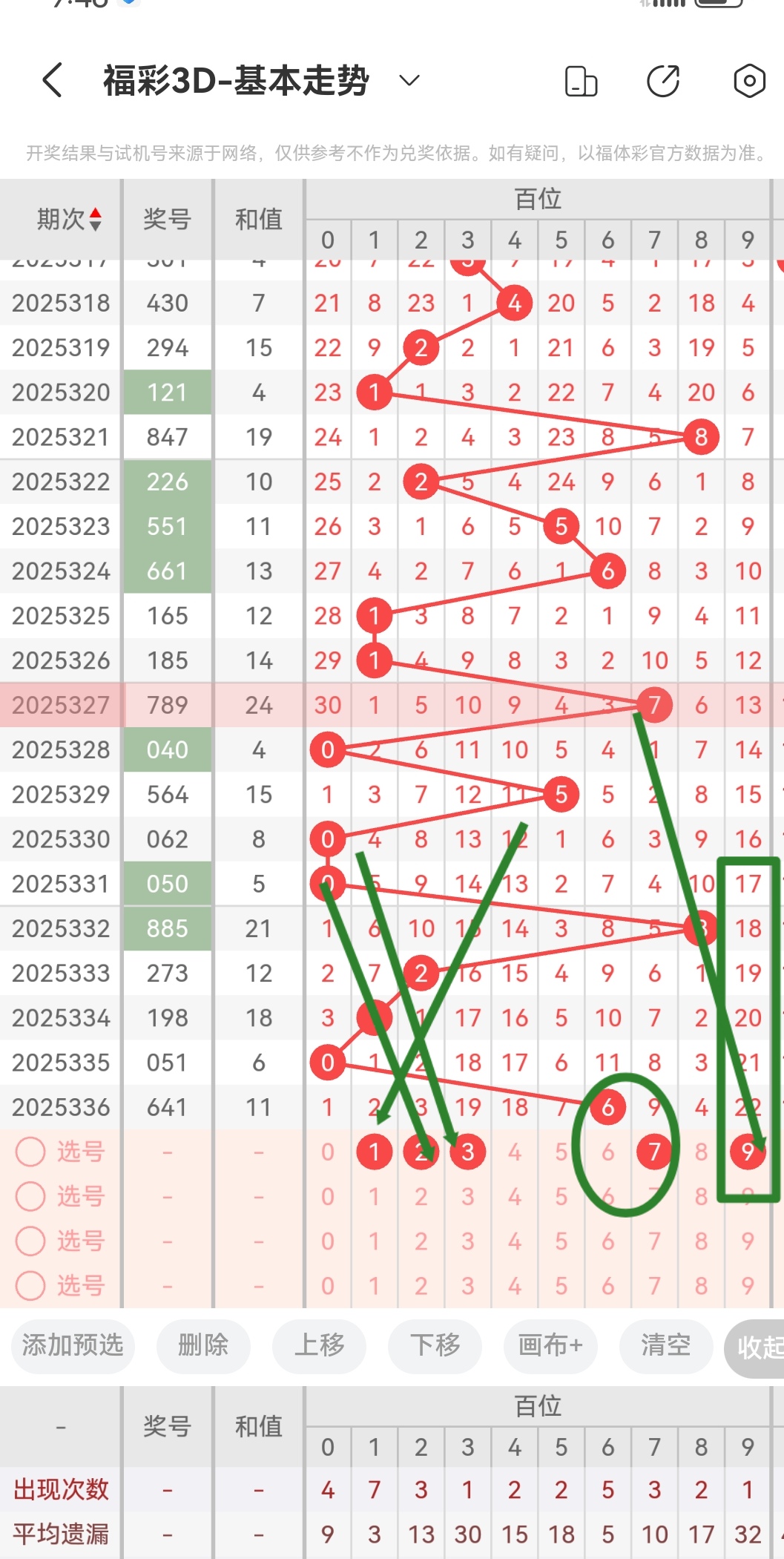Pick digit 4 in first 选号 row
784x1559 pixels.
[514, 1152]
